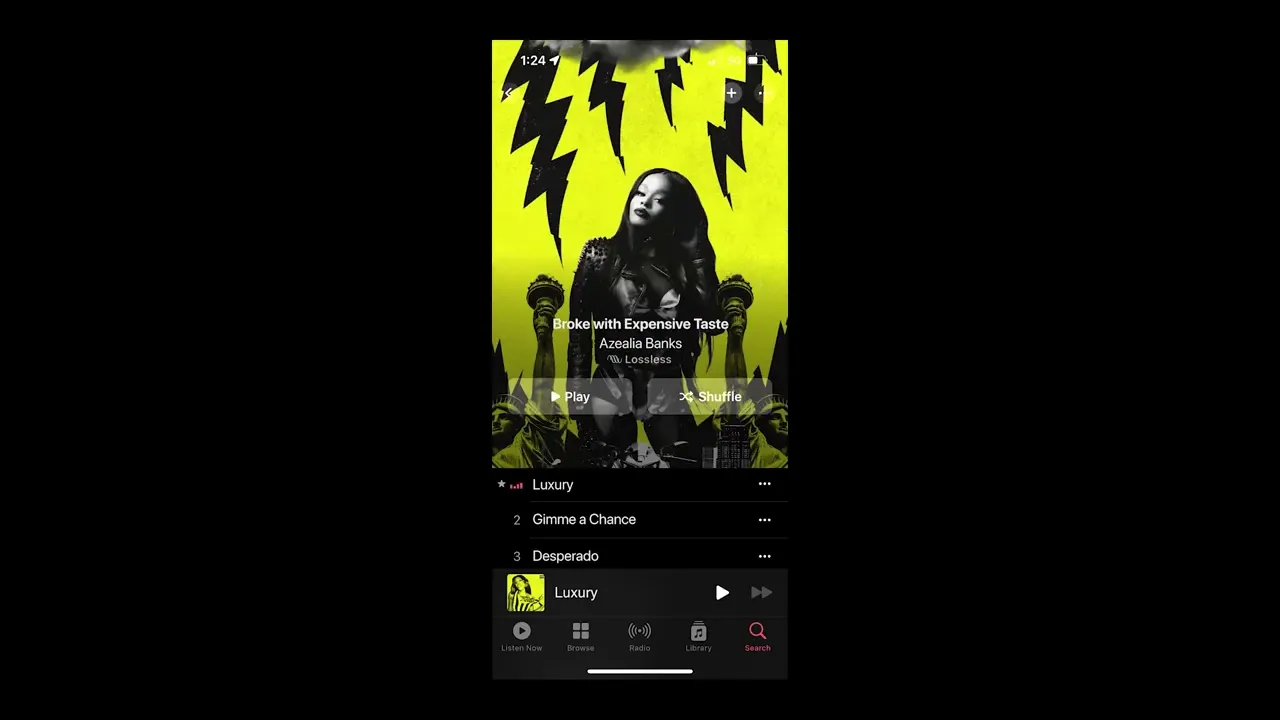The width and height of the screenshot is (1280, 720).
Task: Switch to the Browse tab
Action: pyautogui.click(x=580, y=637)
